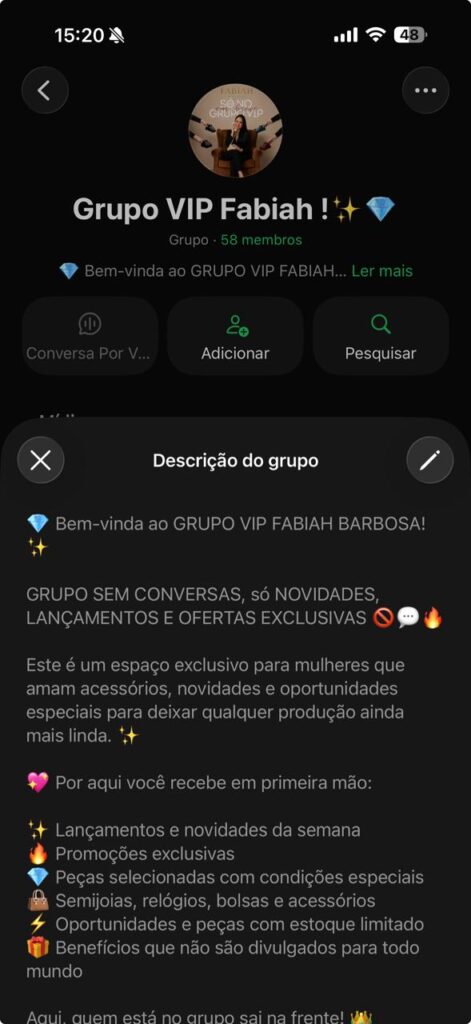This screenshot has width=471, height=1024.
Task: Open the three-dot overflow menu
Action: (x=426, y=90)
